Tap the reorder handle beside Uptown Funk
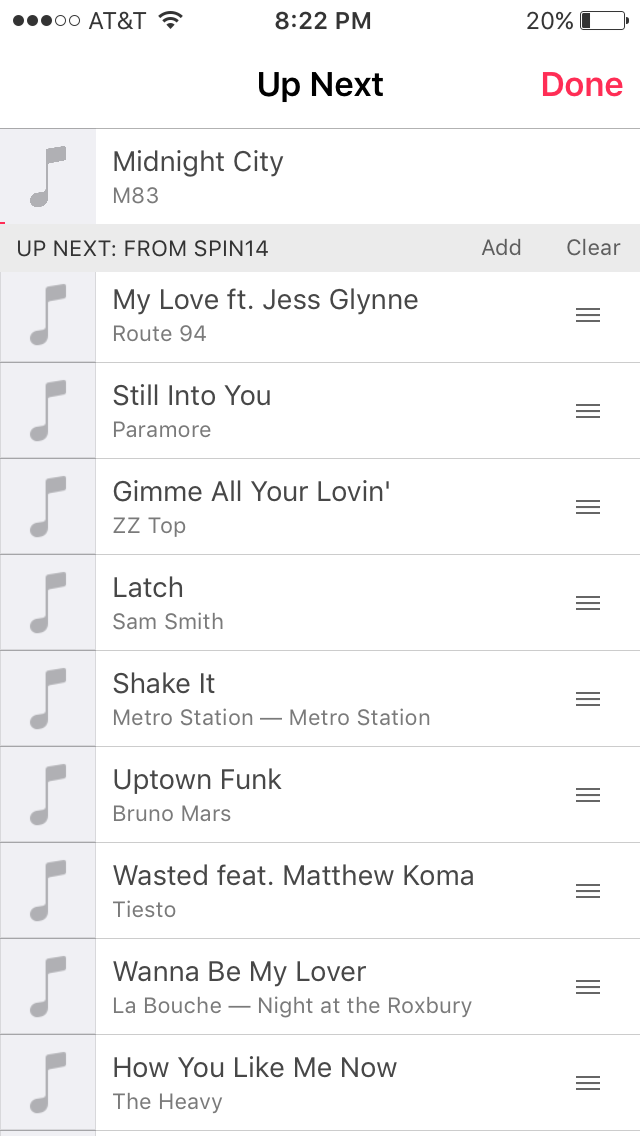The width and height of the screenshot is (640, 1136). [x=588, y=795]
